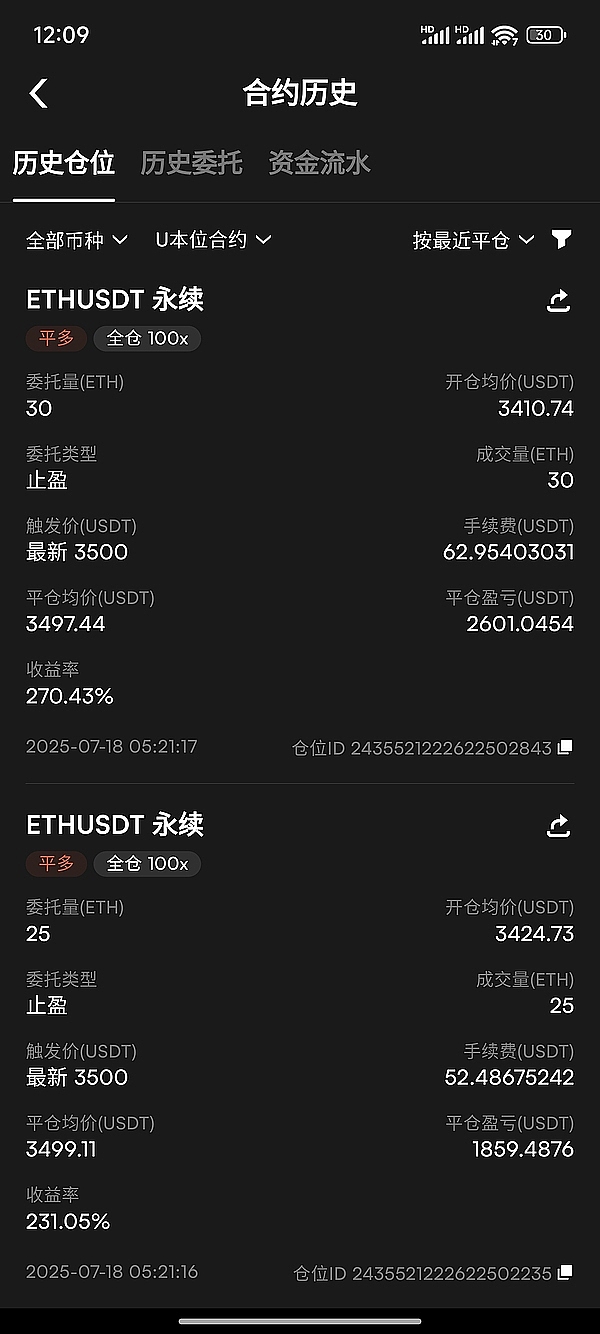Switch to the 历史委托 tab
This screenshot has height=1334, width=600.
click(x=191, y=163)
